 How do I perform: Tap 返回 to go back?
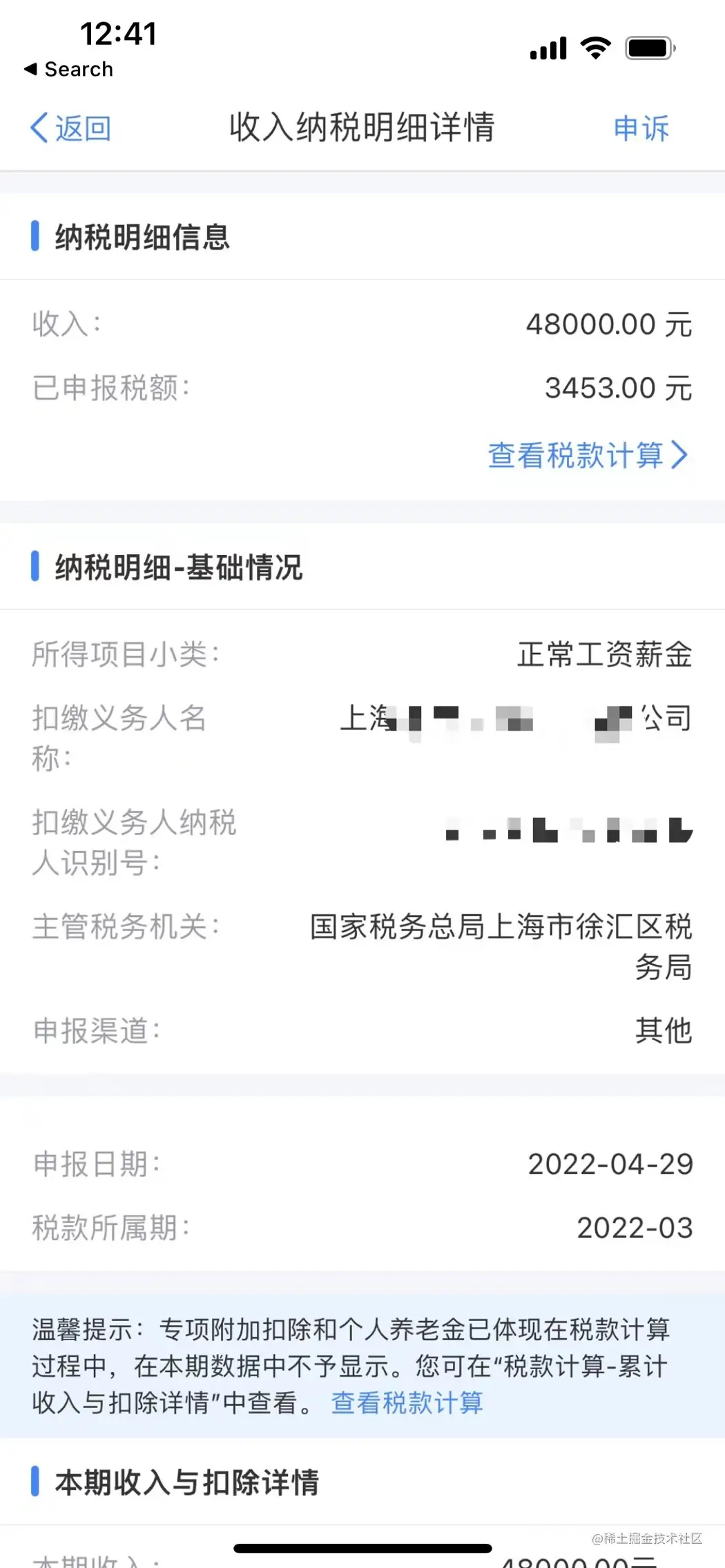pyautogui.click(x=70, y=128)
